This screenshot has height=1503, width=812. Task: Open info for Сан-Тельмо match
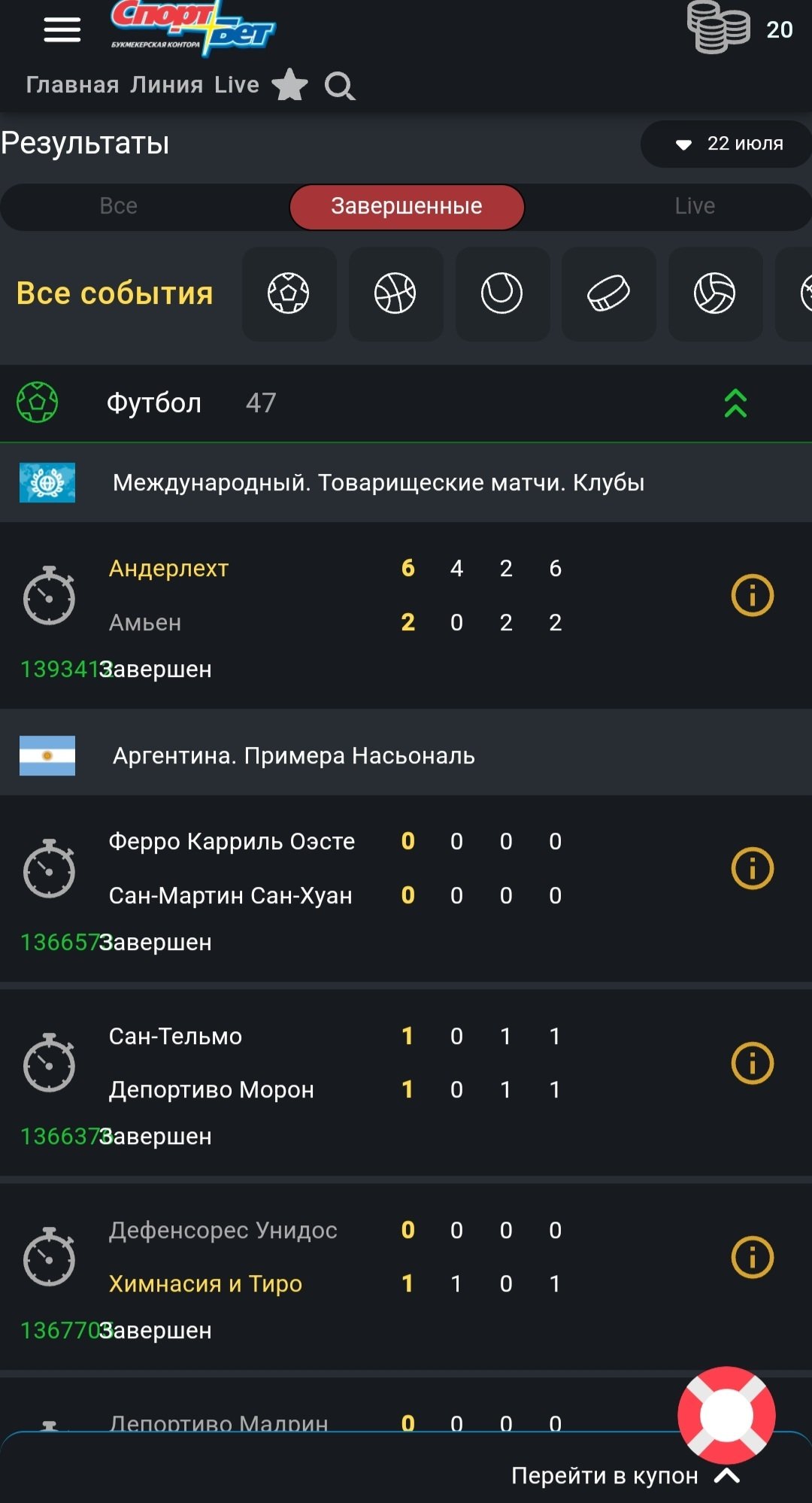(x=752, y=1063)
